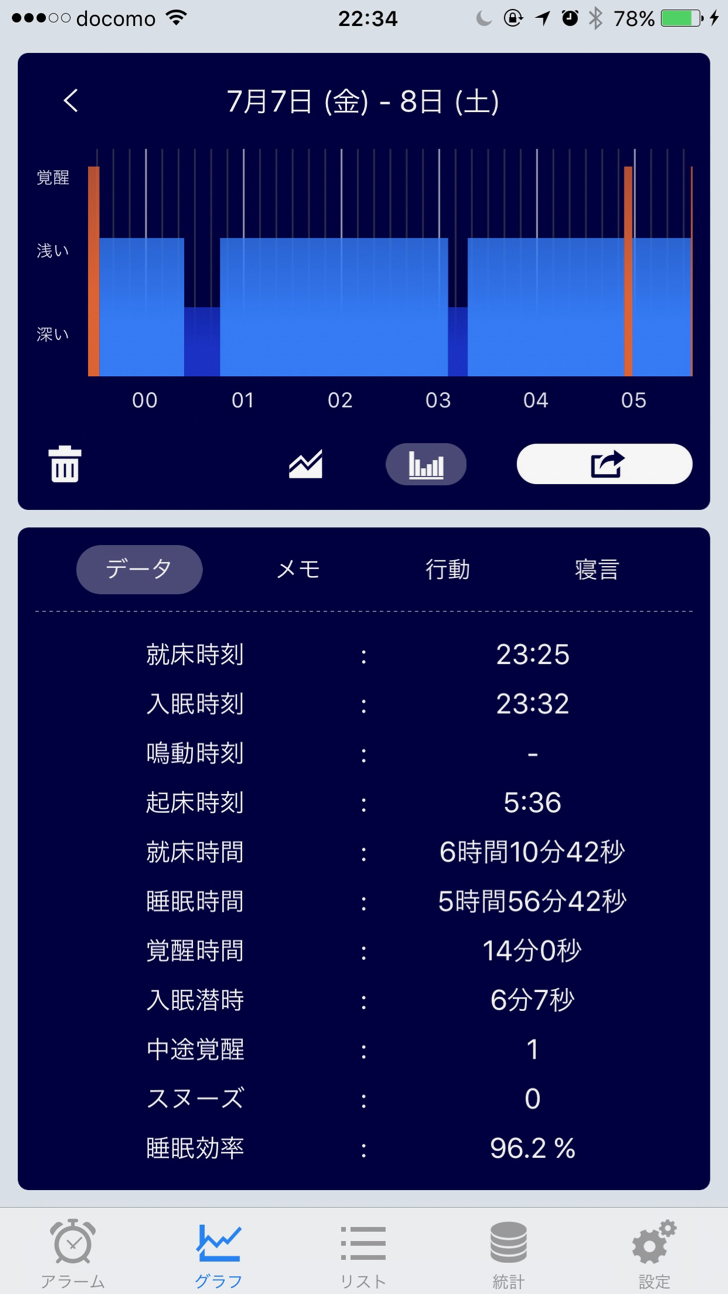Go back to the previous day's graph
Image resolution: width=728 pixels, height=1294 pixels.
point(70,101)
